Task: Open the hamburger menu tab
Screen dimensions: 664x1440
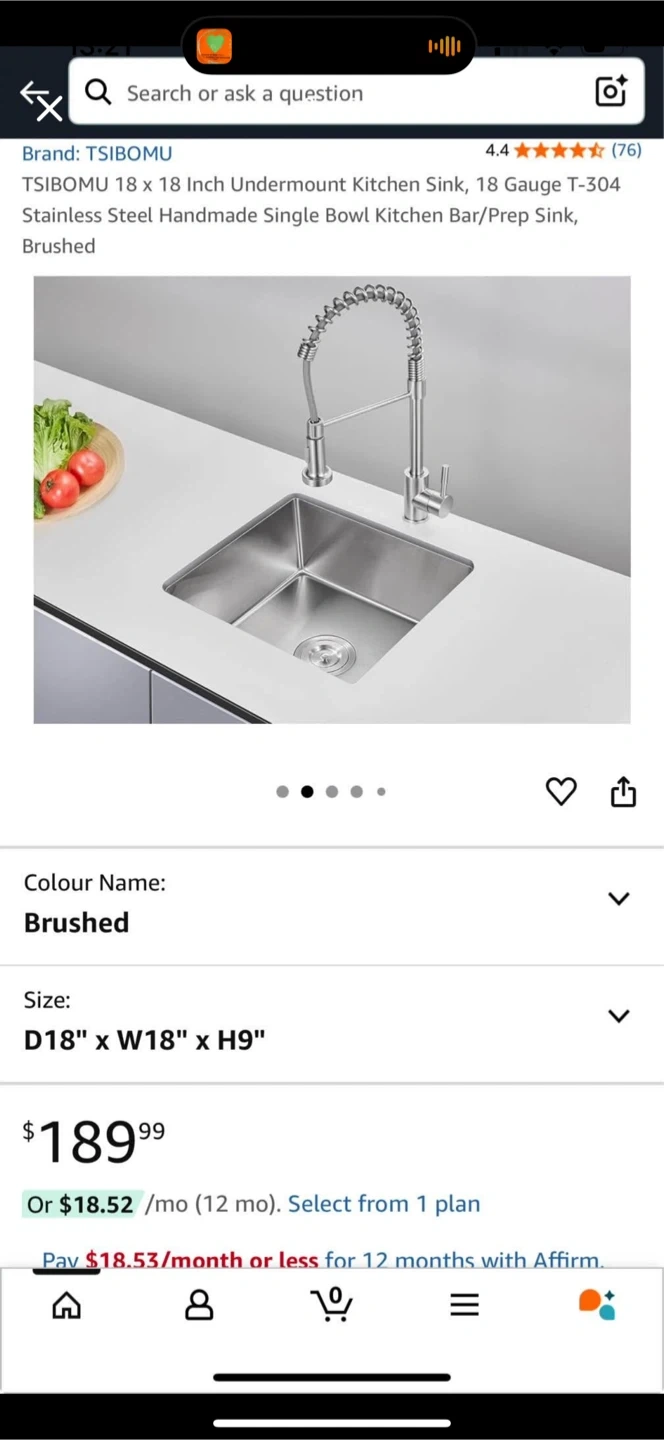Action: pyautogui.click(x=464, y=1305)
